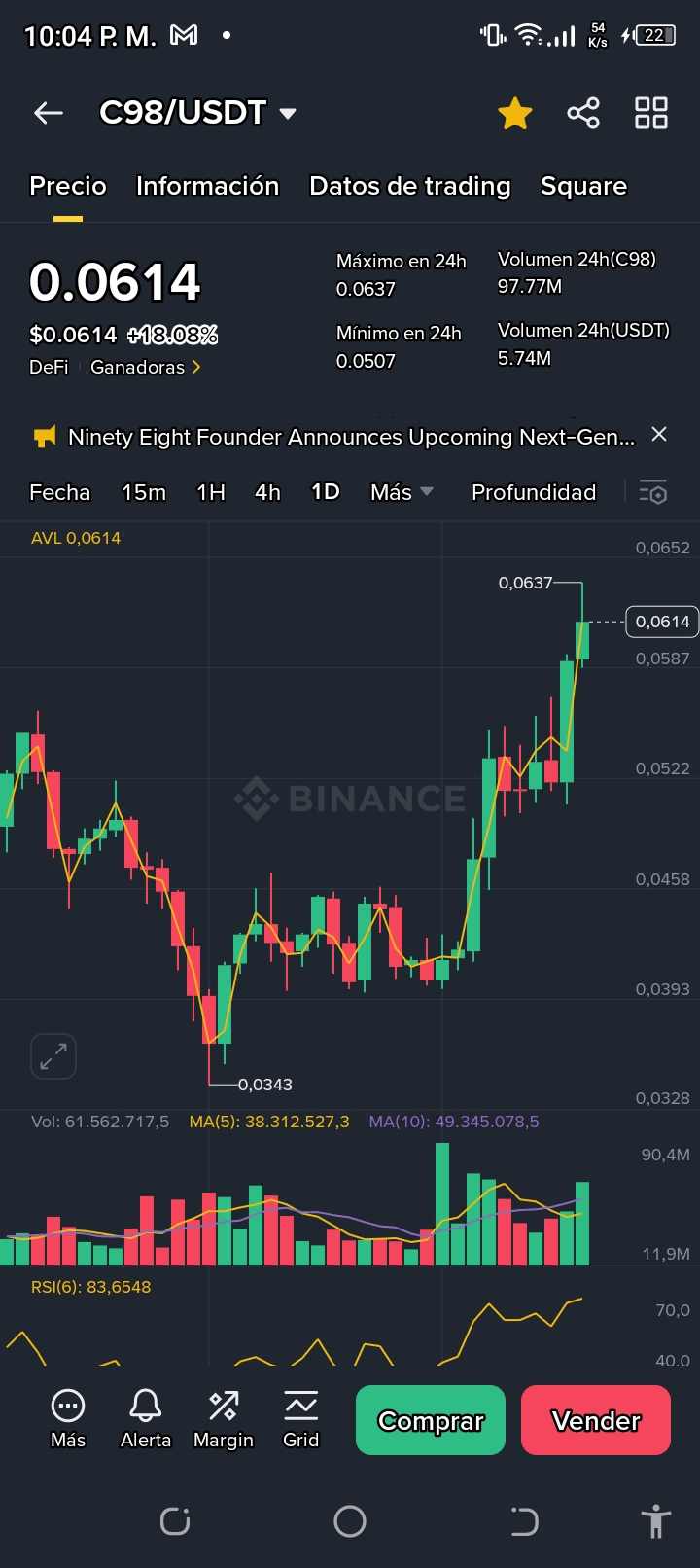Dismiss the Ninety Eight Founder news banner
Image resolution: width=700 pixels, height=1568 pixels.
coord(659,435)
